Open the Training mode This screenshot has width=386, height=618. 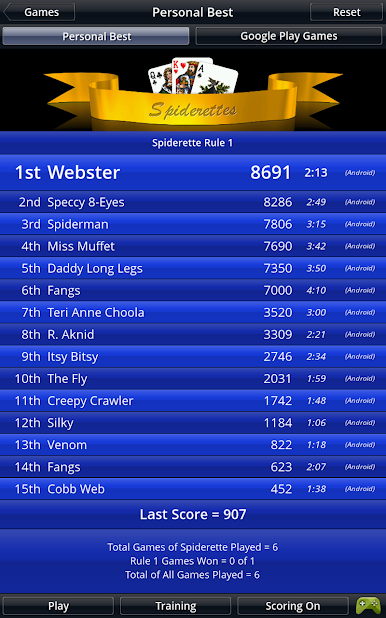click(175, 606)
